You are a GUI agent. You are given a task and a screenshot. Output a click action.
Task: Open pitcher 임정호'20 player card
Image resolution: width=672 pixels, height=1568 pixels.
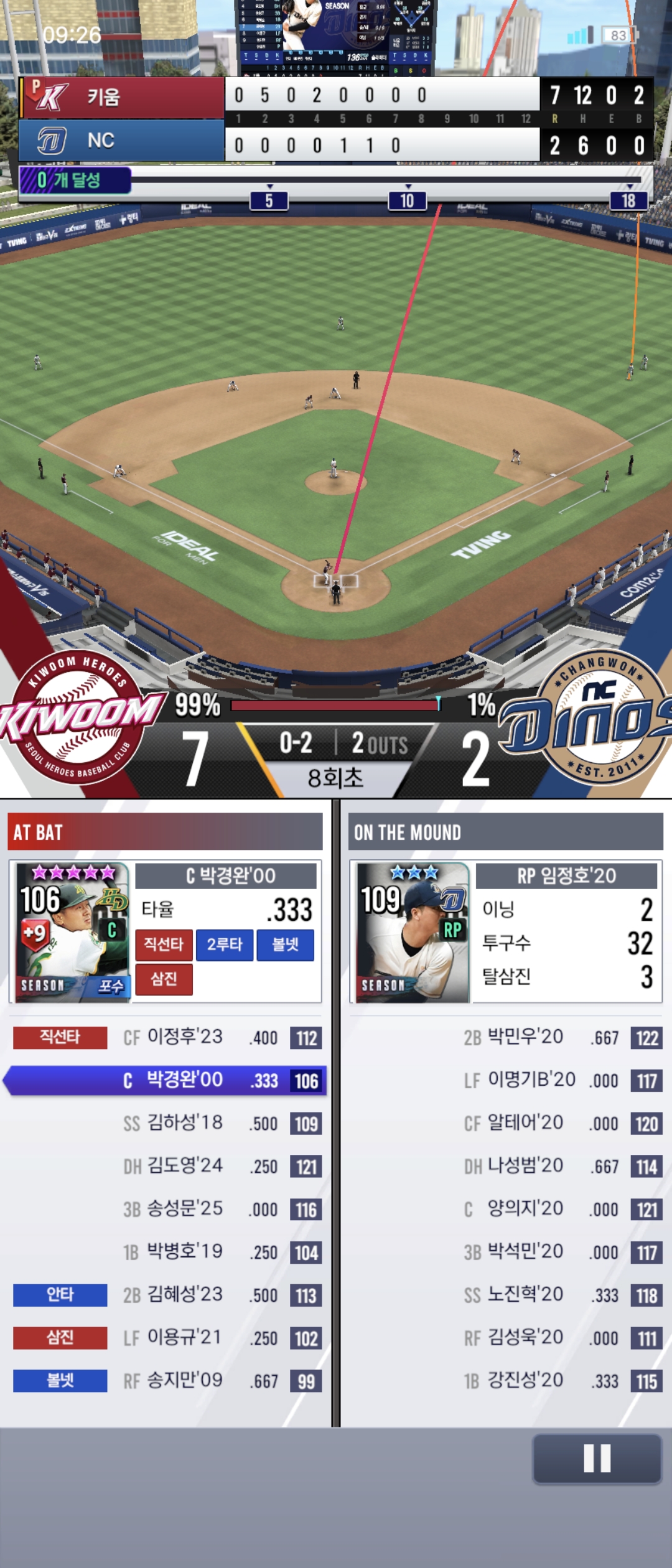coord(411,931)
